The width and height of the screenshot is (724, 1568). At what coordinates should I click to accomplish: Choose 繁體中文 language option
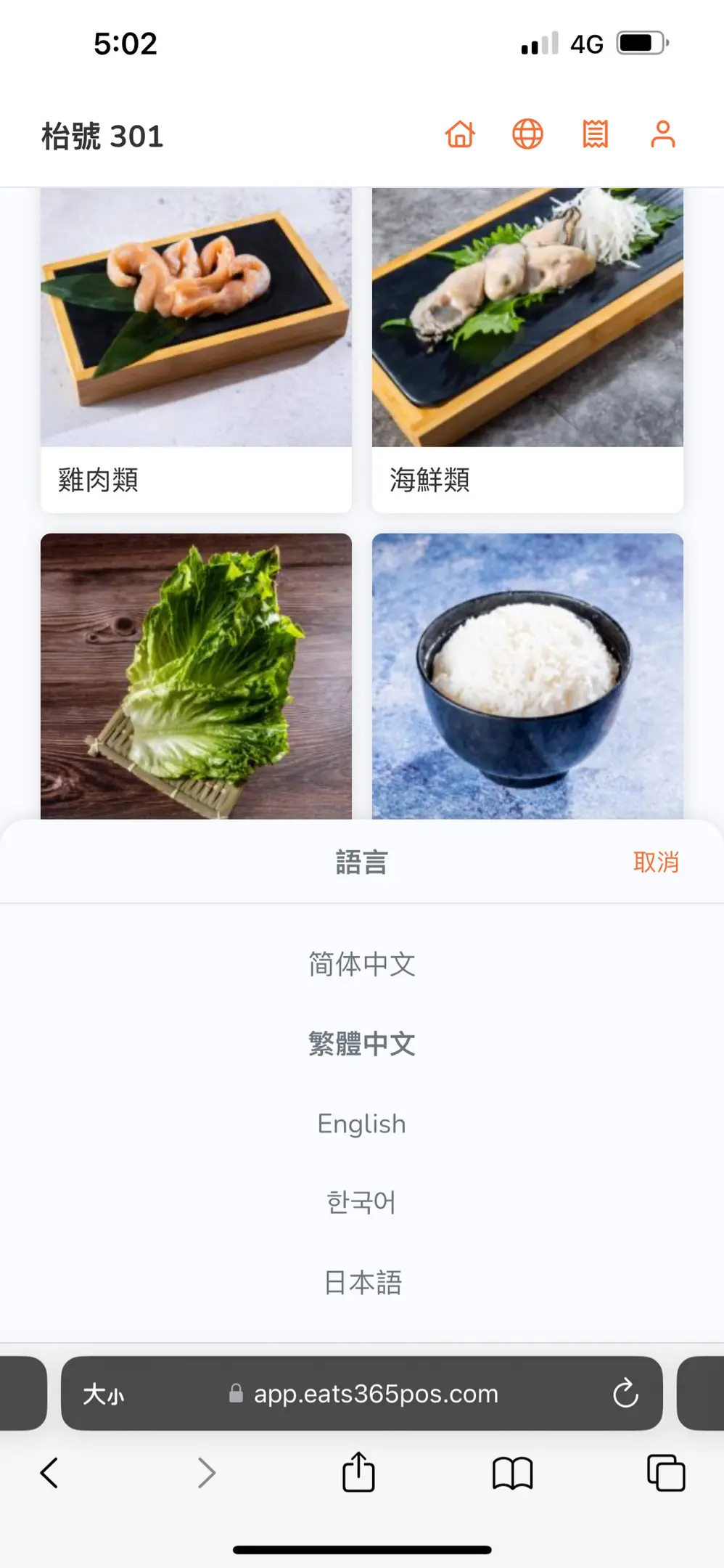click(x=362, y=1044)
